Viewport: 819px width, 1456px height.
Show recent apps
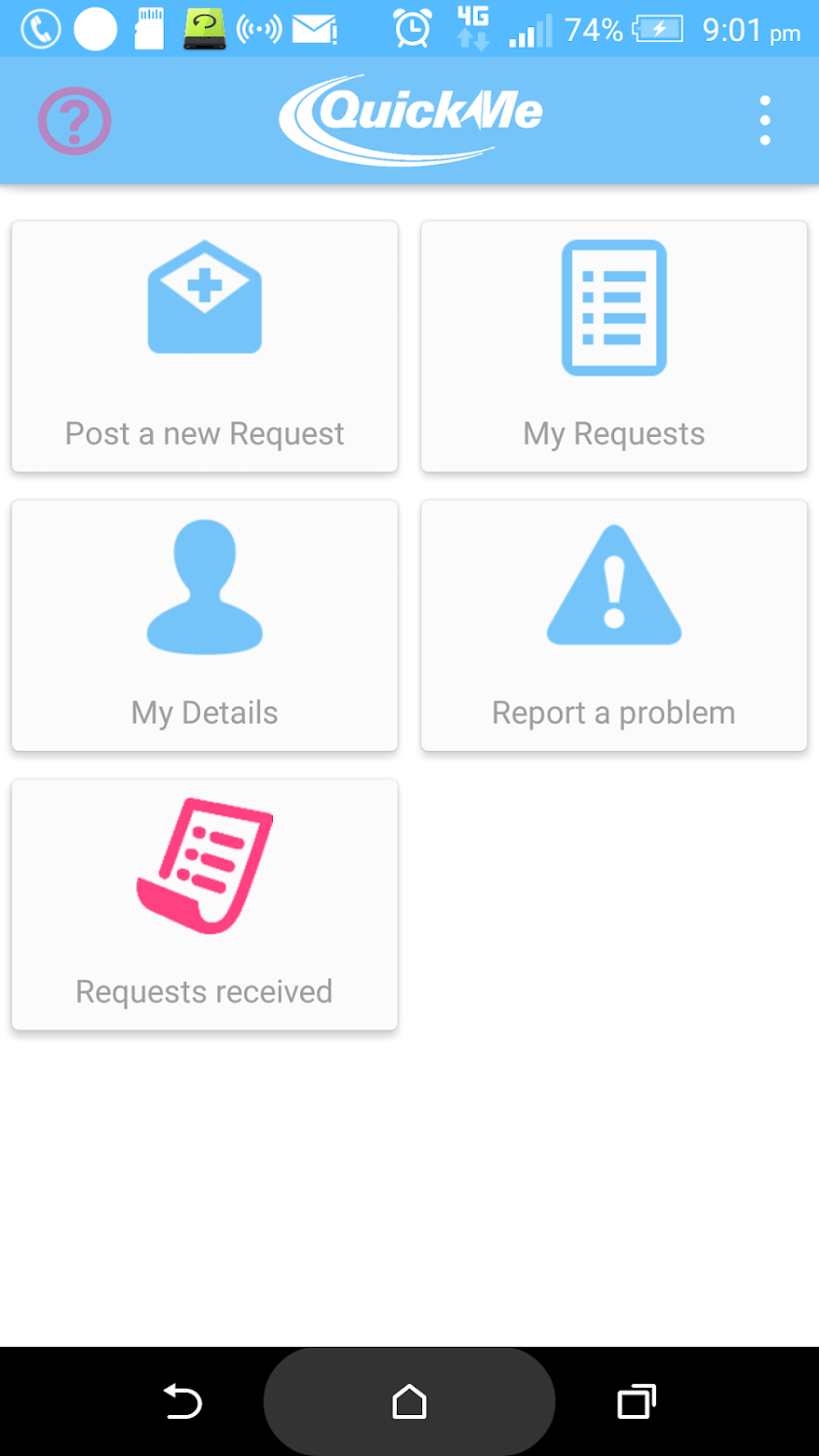click(x=636, y=1402)
